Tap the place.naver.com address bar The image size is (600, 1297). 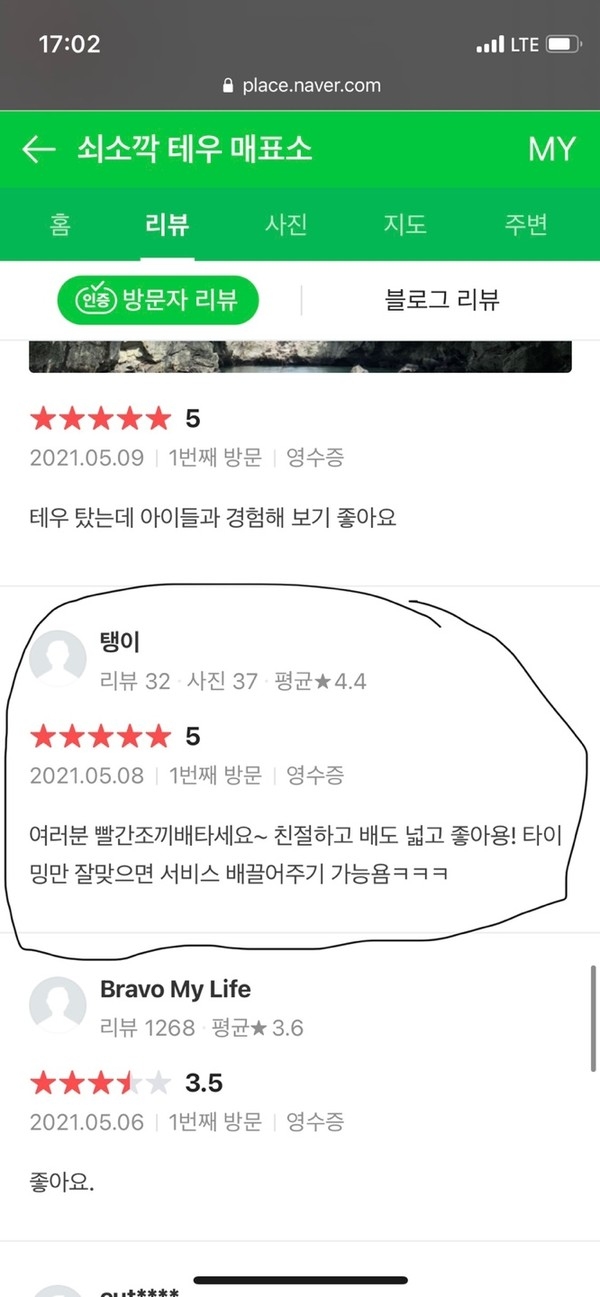click(x=301, y=85)
